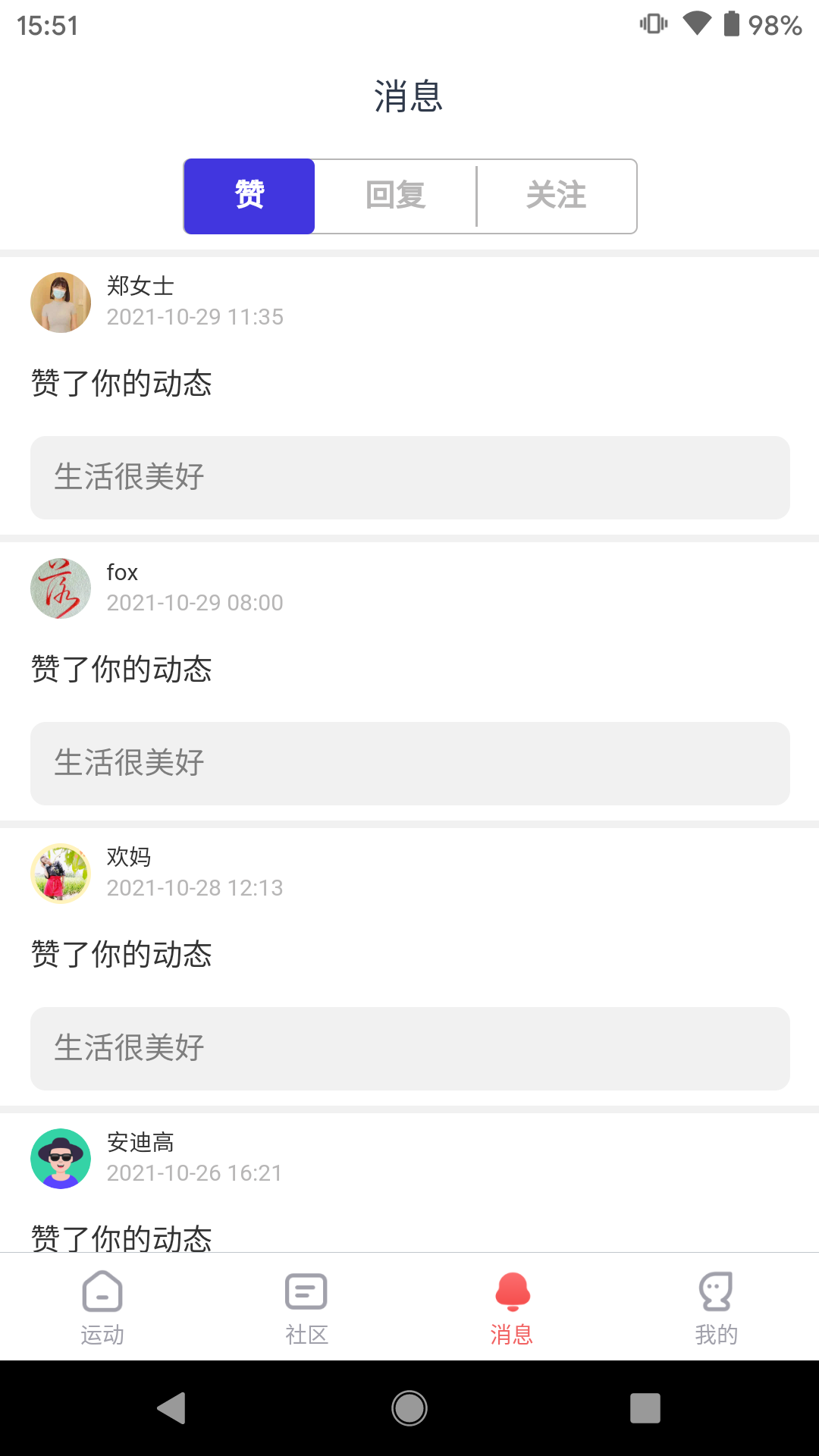The image size is (819, 1456).
Task: Open recent apps with square button
Action: click(x=646, y=1408)
